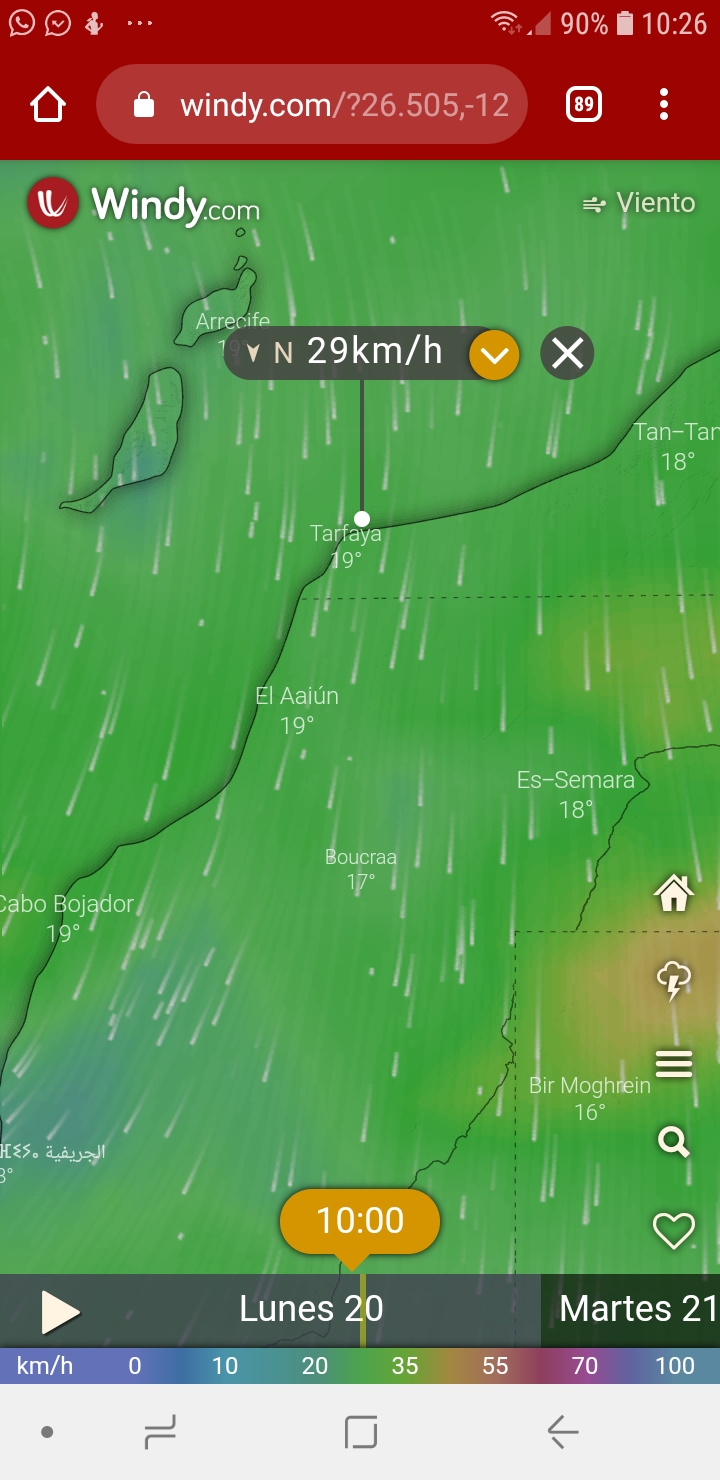Jump to Martes 21 on the timeline
The height and width of the screenshot is (1480, 720).
638,1308
